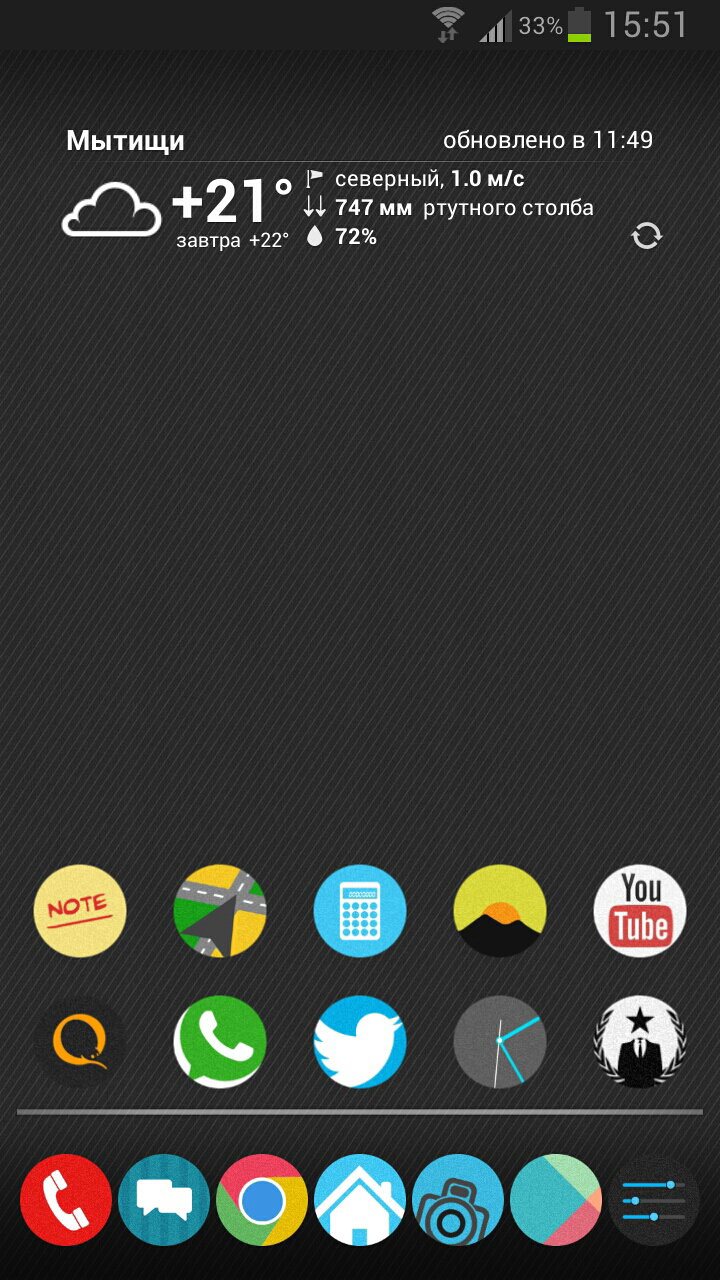The height and width of the screenshot is (1280, 720).
Task: Open the yellow sunrise mountain app
Action: (x=500, y=911)
